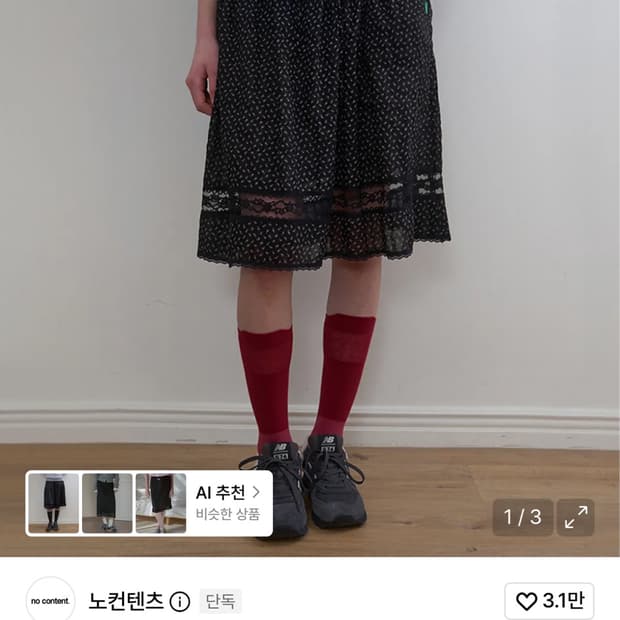This screenshot has width=620, height=620.
Task: Open the first similar skirt thumbnail
Action: 54,503
